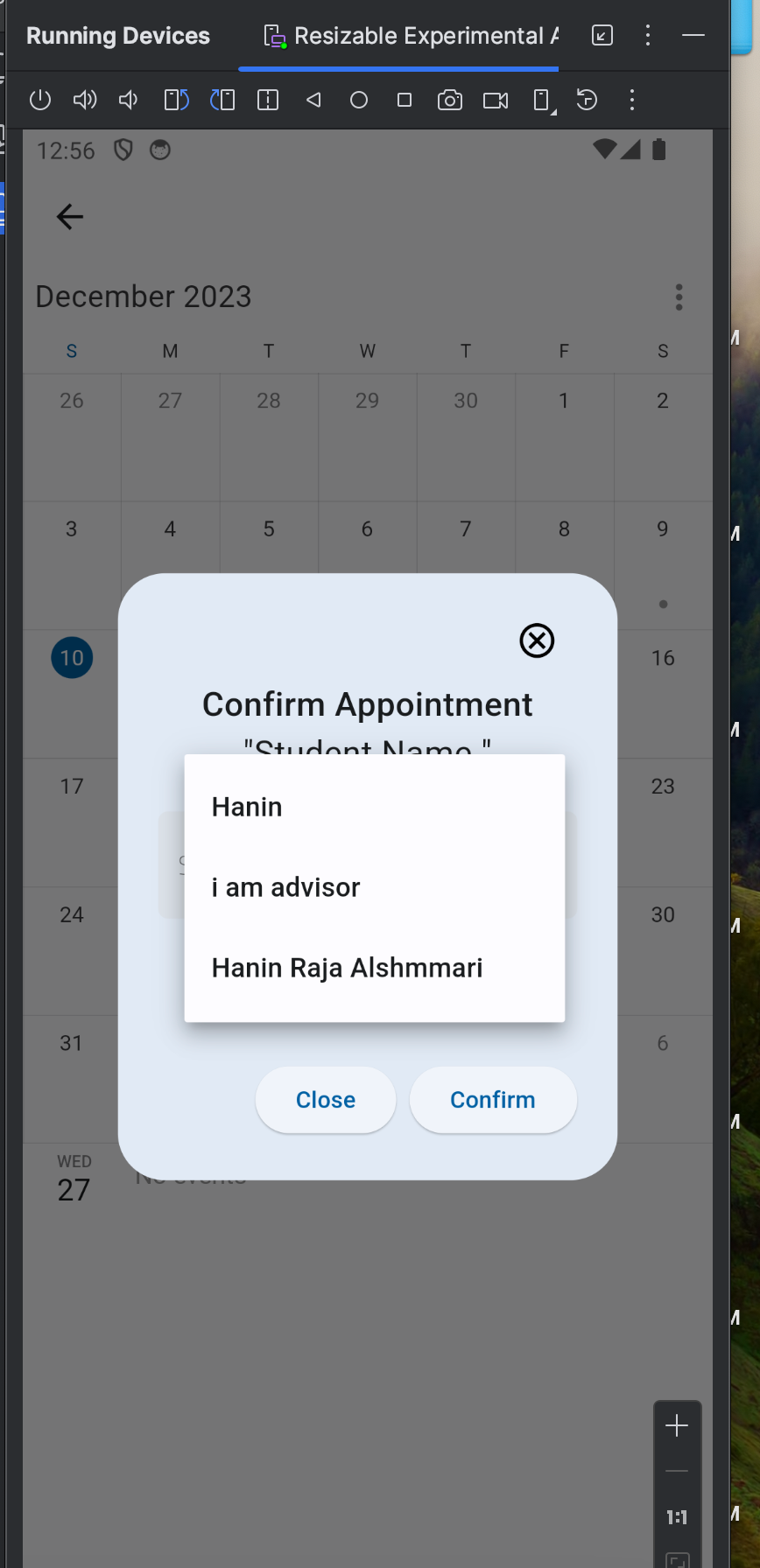The image size is (760, 1568).
Task: Raise the emulator volume
Action: coord(85,100)
